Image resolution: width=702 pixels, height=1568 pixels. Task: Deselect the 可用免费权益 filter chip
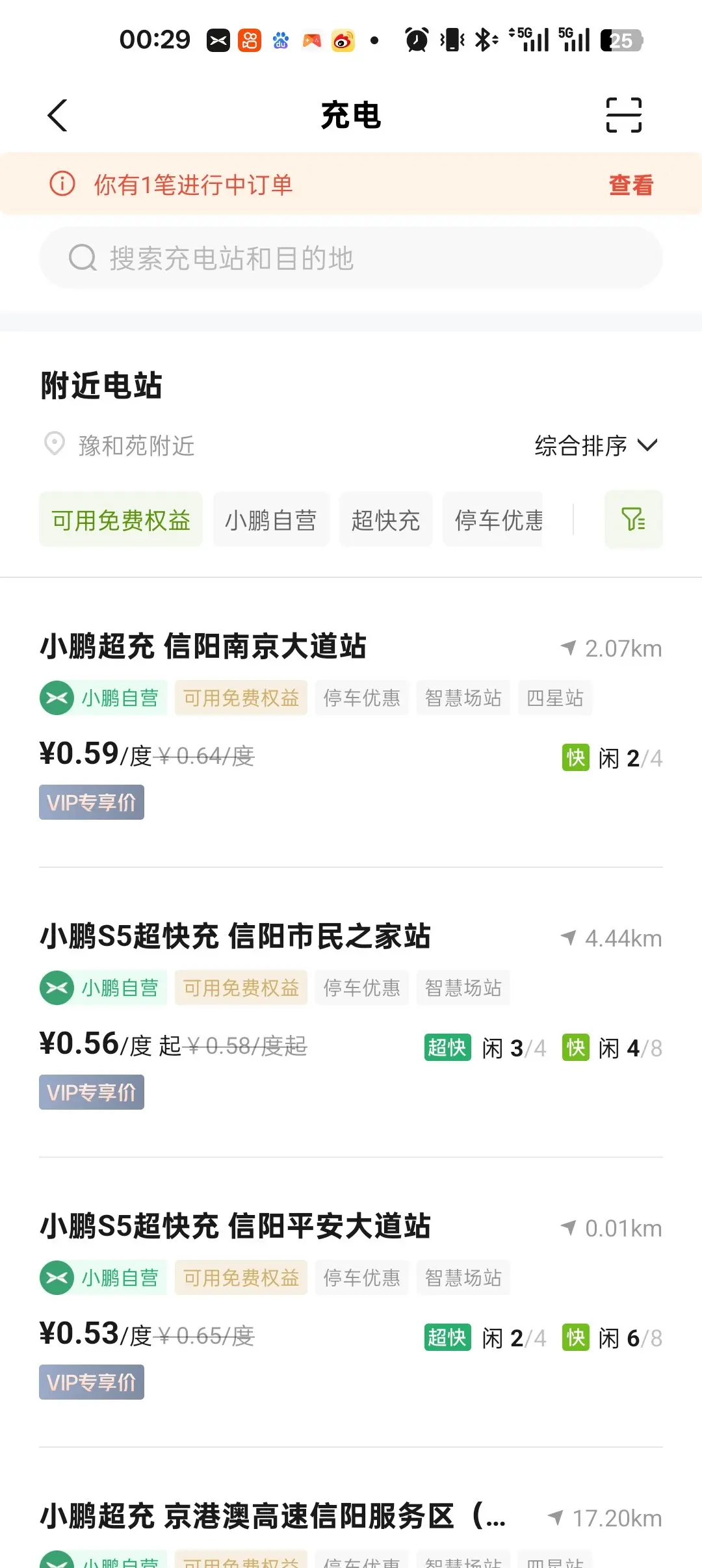[x=121, y=520]
